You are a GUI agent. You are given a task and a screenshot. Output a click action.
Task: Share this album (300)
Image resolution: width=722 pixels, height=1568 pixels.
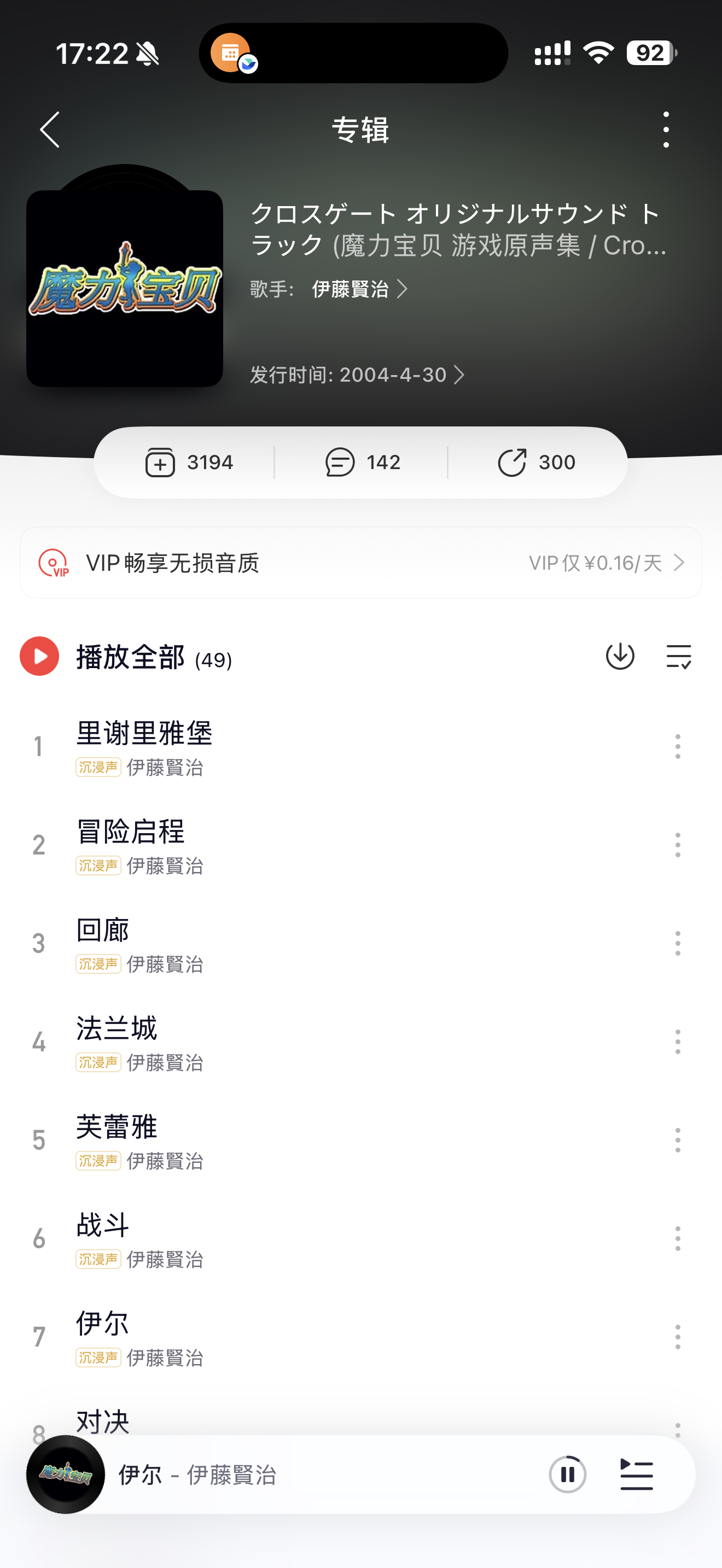coord(535,463)
